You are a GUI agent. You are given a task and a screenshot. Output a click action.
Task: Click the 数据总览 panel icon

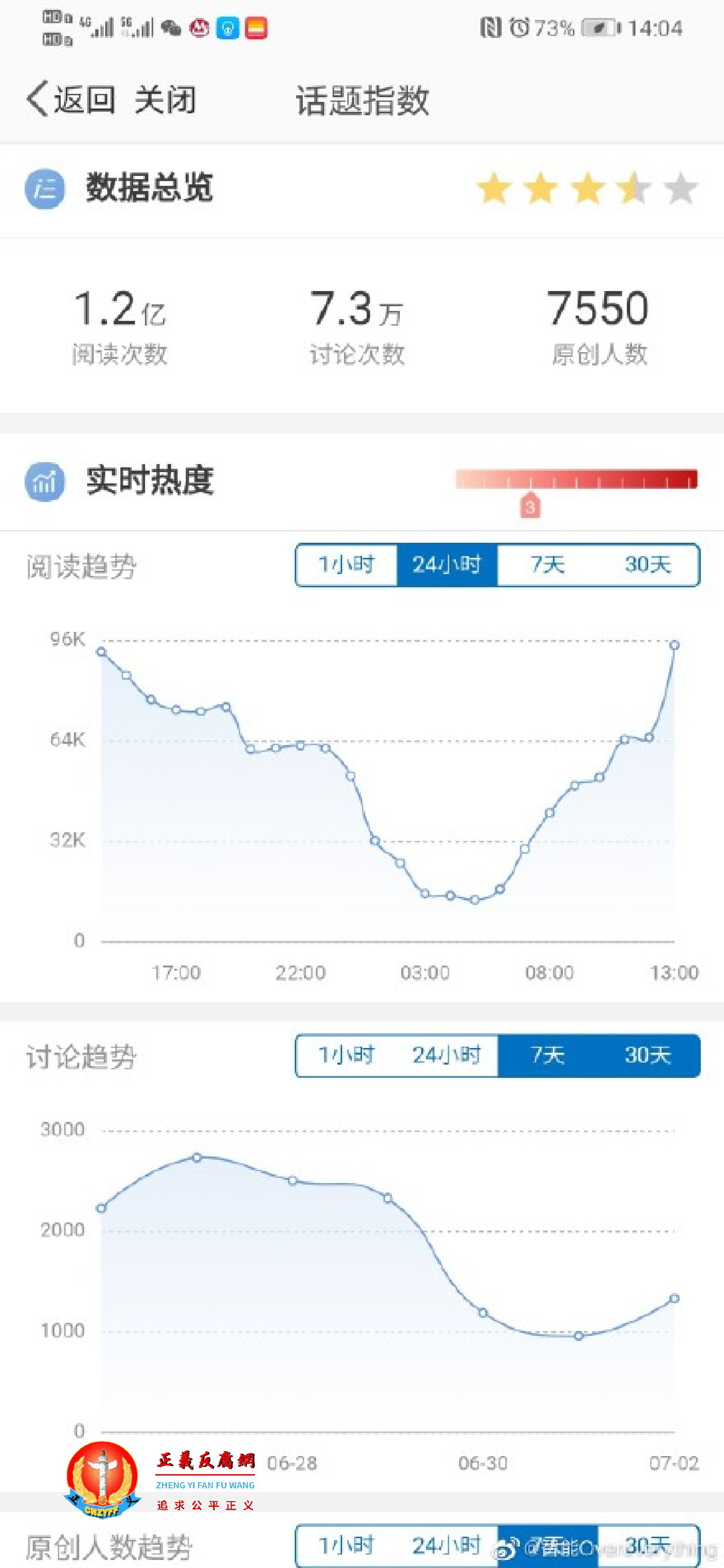point(45,189)
